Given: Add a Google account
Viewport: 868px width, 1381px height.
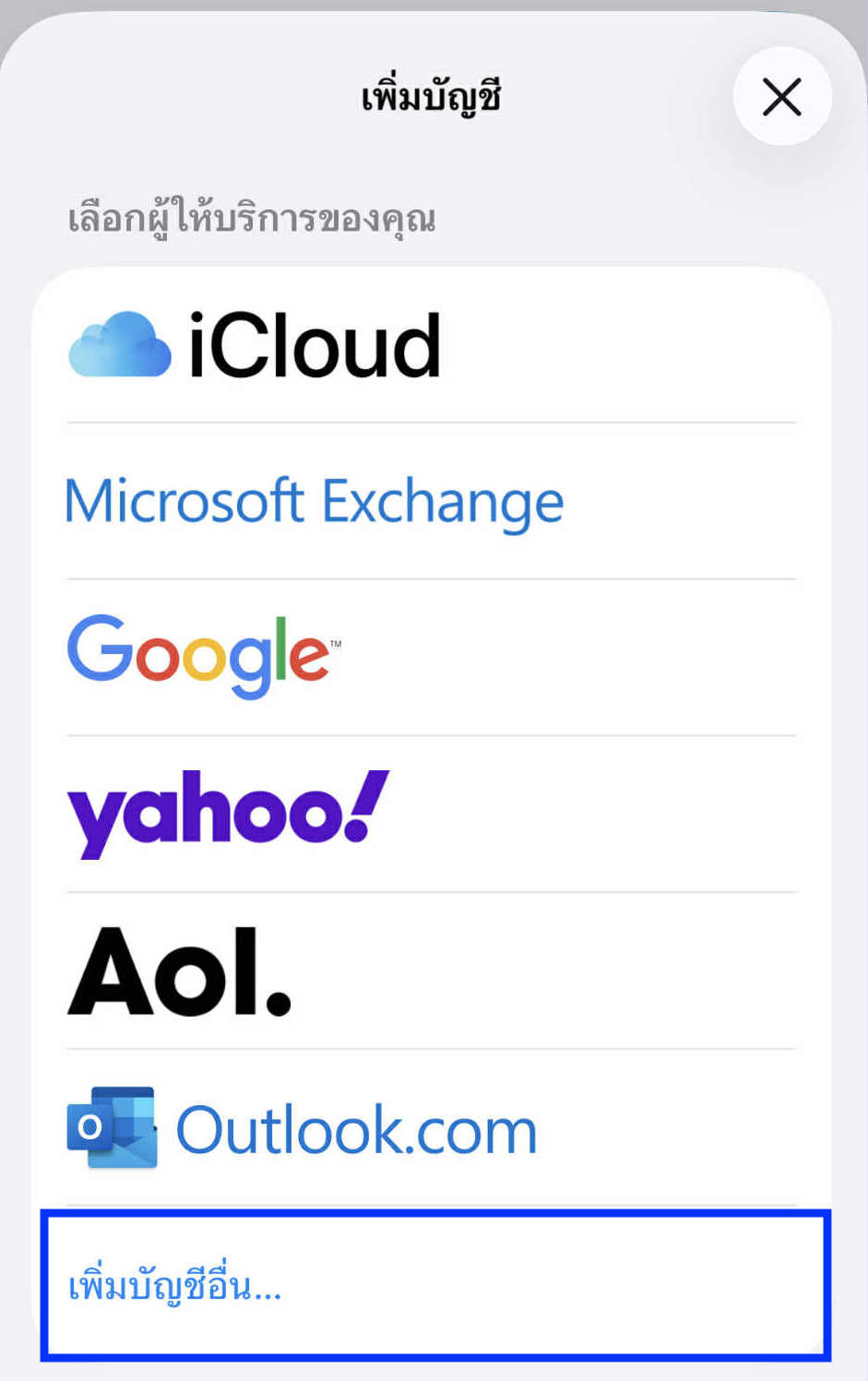Looking at the screenshot, I should [x=431, y=657].
